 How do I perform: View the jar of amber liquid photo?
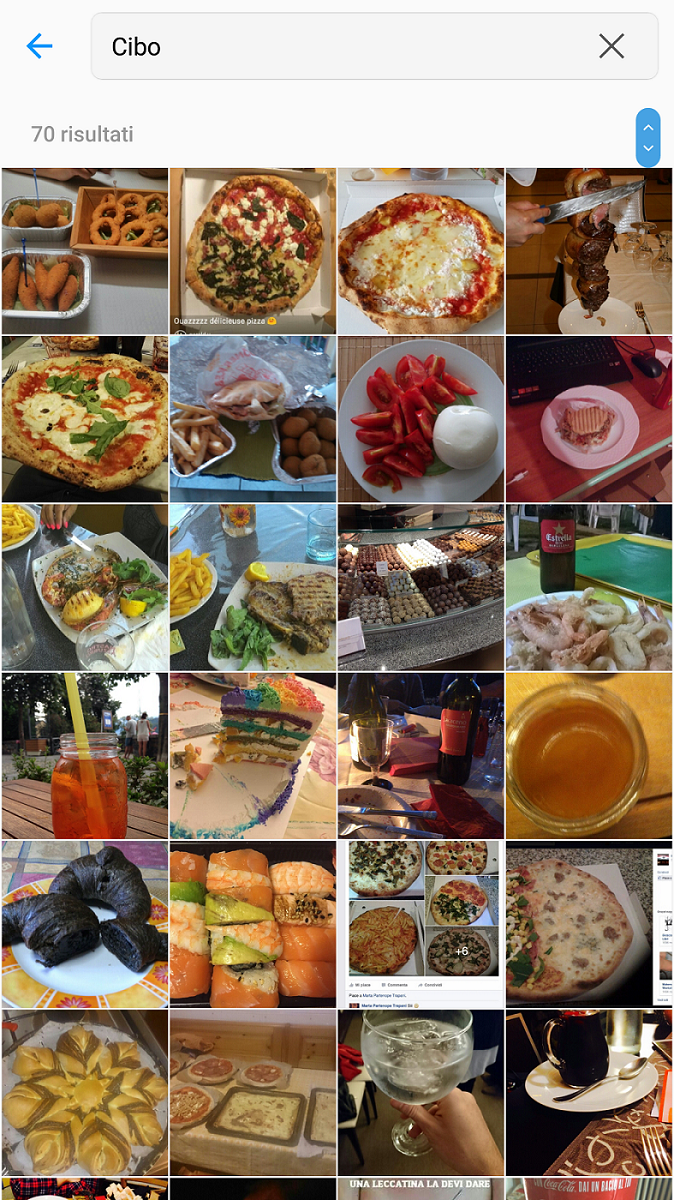click(589, 755)
